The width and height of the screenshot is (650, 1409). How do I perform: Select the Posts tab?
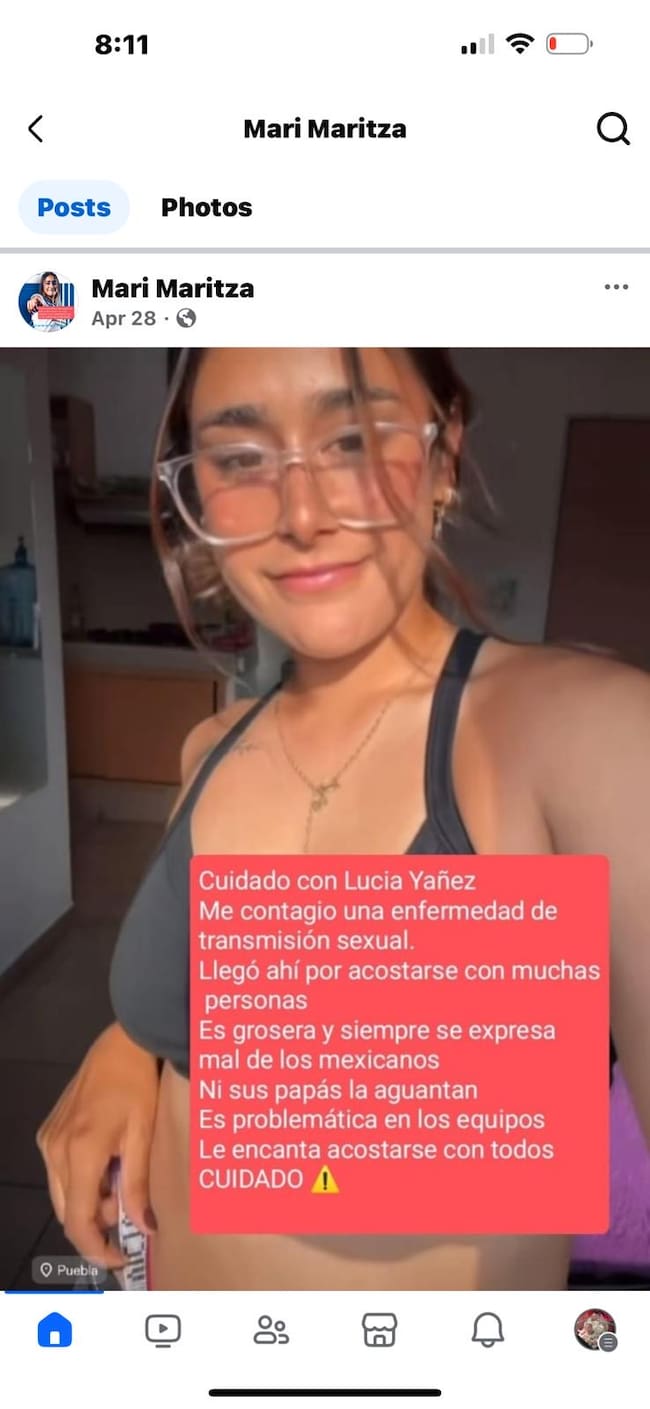(x=74, y=208)
